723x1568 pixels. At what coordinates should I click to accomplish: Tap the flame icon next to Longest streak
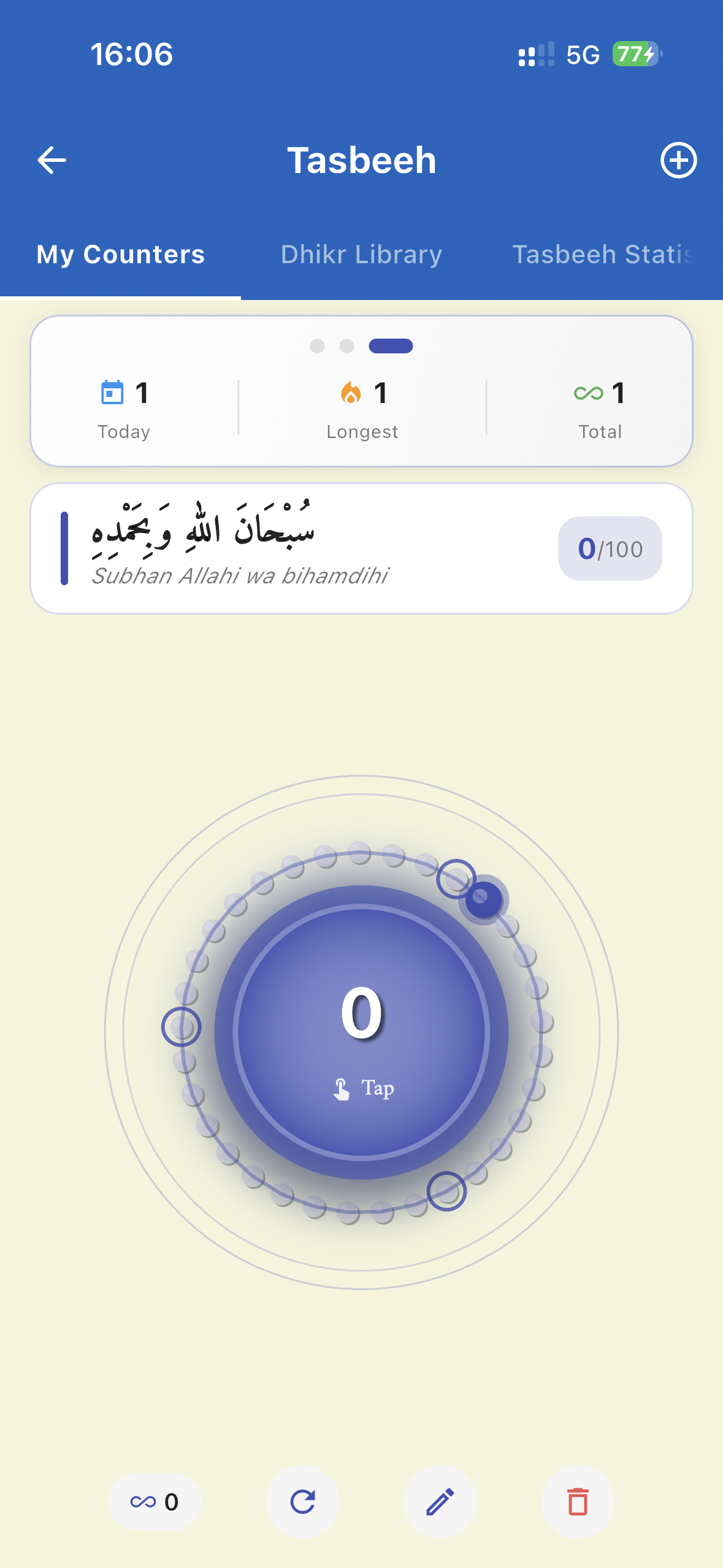tap(351, 393)
